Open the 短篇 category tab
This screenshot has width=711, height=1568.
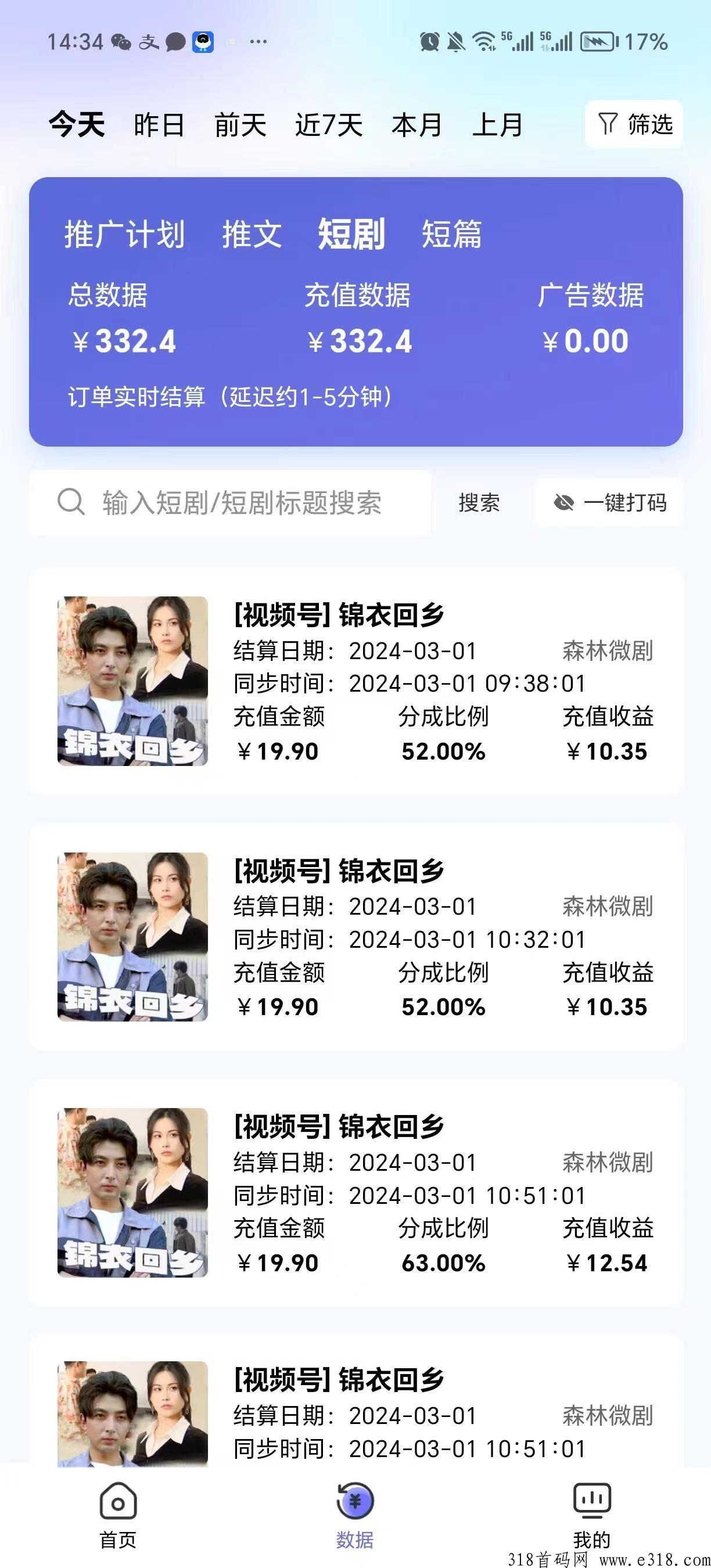coord(452,235)
